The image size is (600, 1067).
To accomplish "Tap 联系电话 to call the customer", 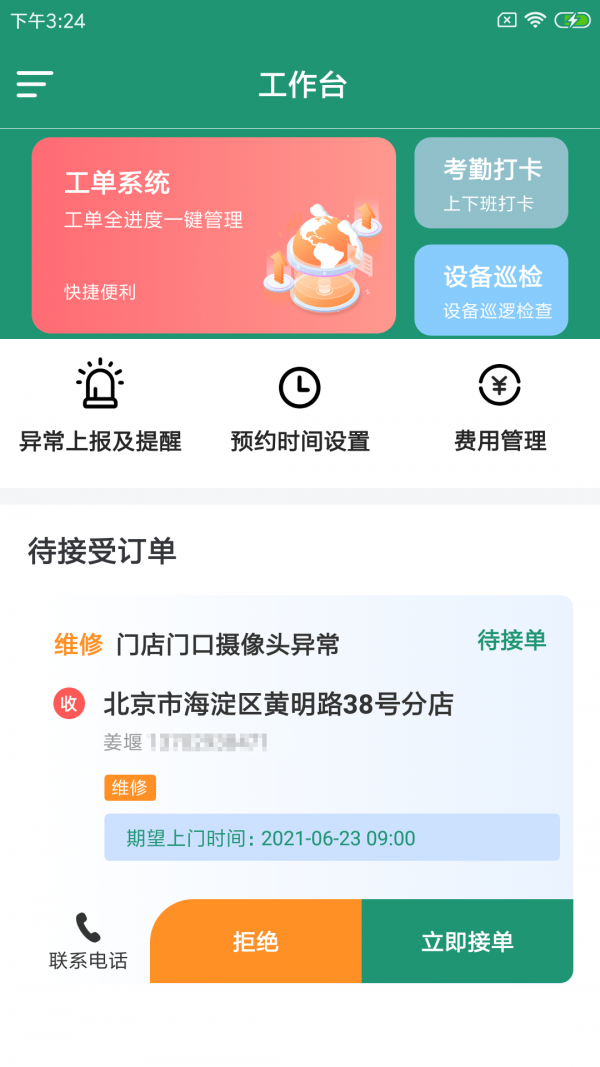I will tap(88, 941).
